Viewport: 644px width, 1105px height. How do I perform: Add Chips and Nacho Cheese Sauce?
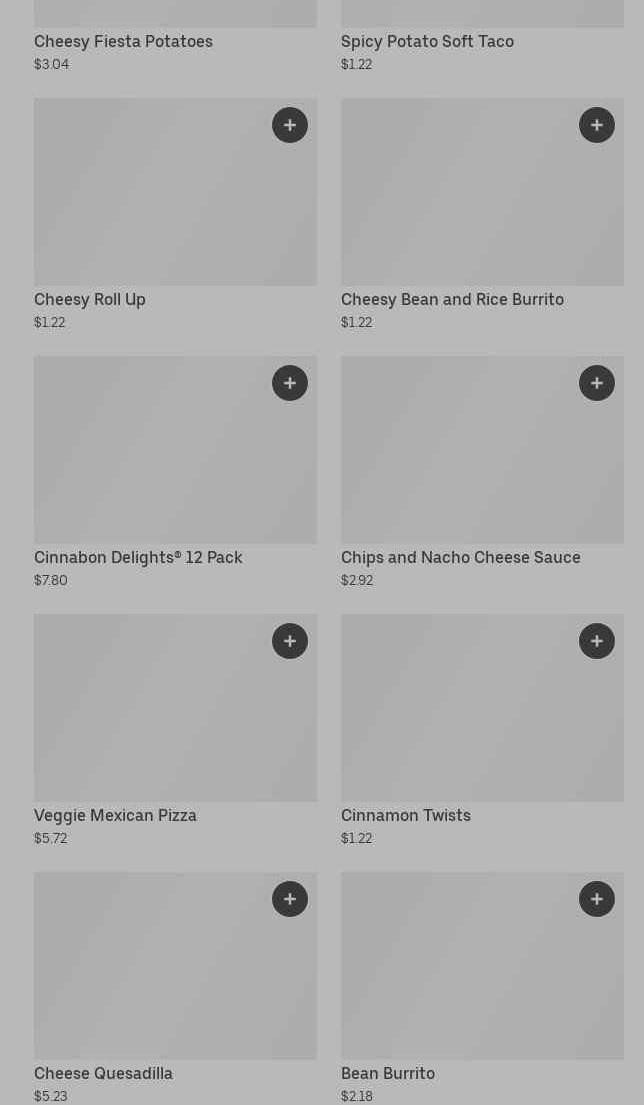pyautogui.click(x=597, y=383)
